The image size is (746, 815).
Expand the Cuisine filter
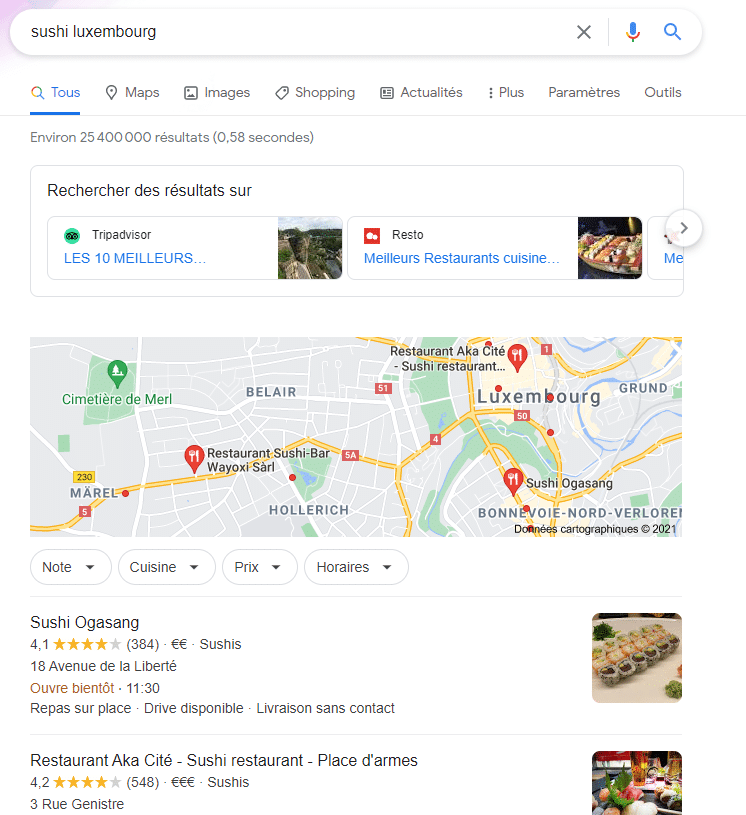pos(166,567)
